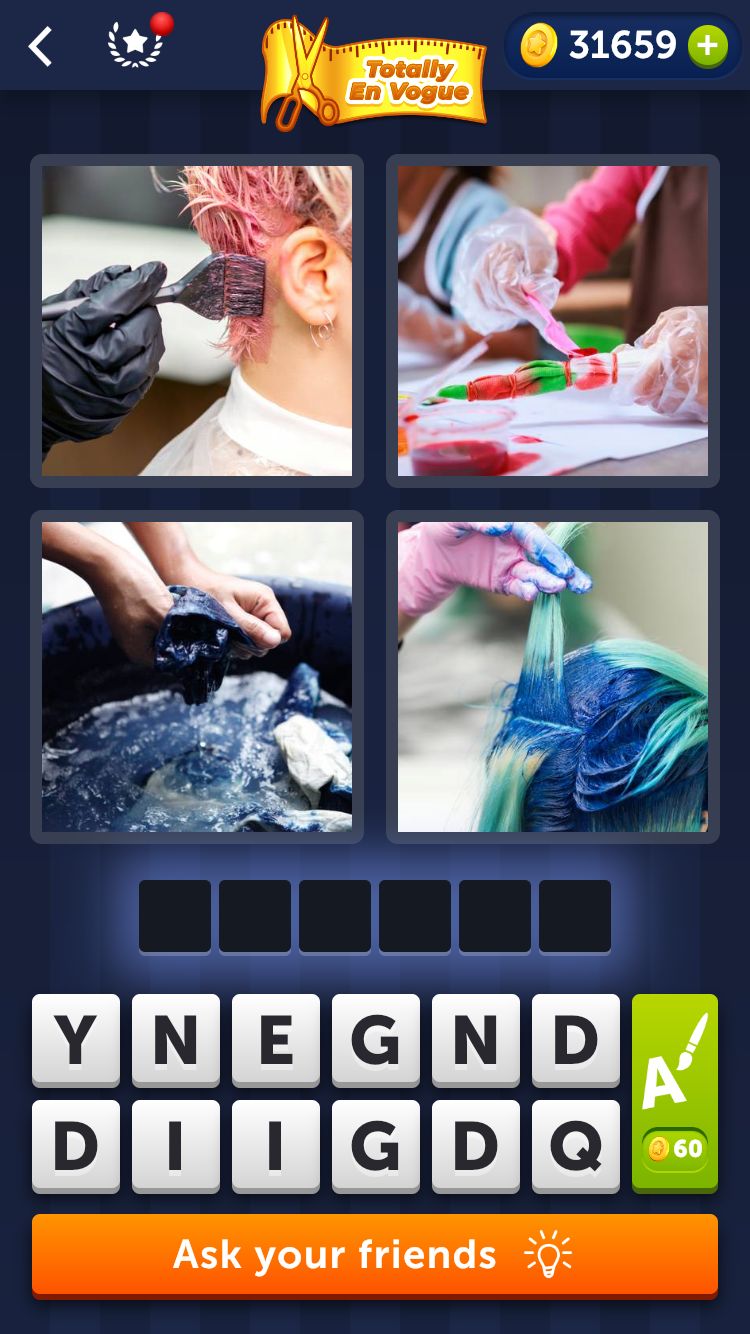Pick the letter E tile
This screenshot has width=750, height=1334.
tap(276, 1040)
